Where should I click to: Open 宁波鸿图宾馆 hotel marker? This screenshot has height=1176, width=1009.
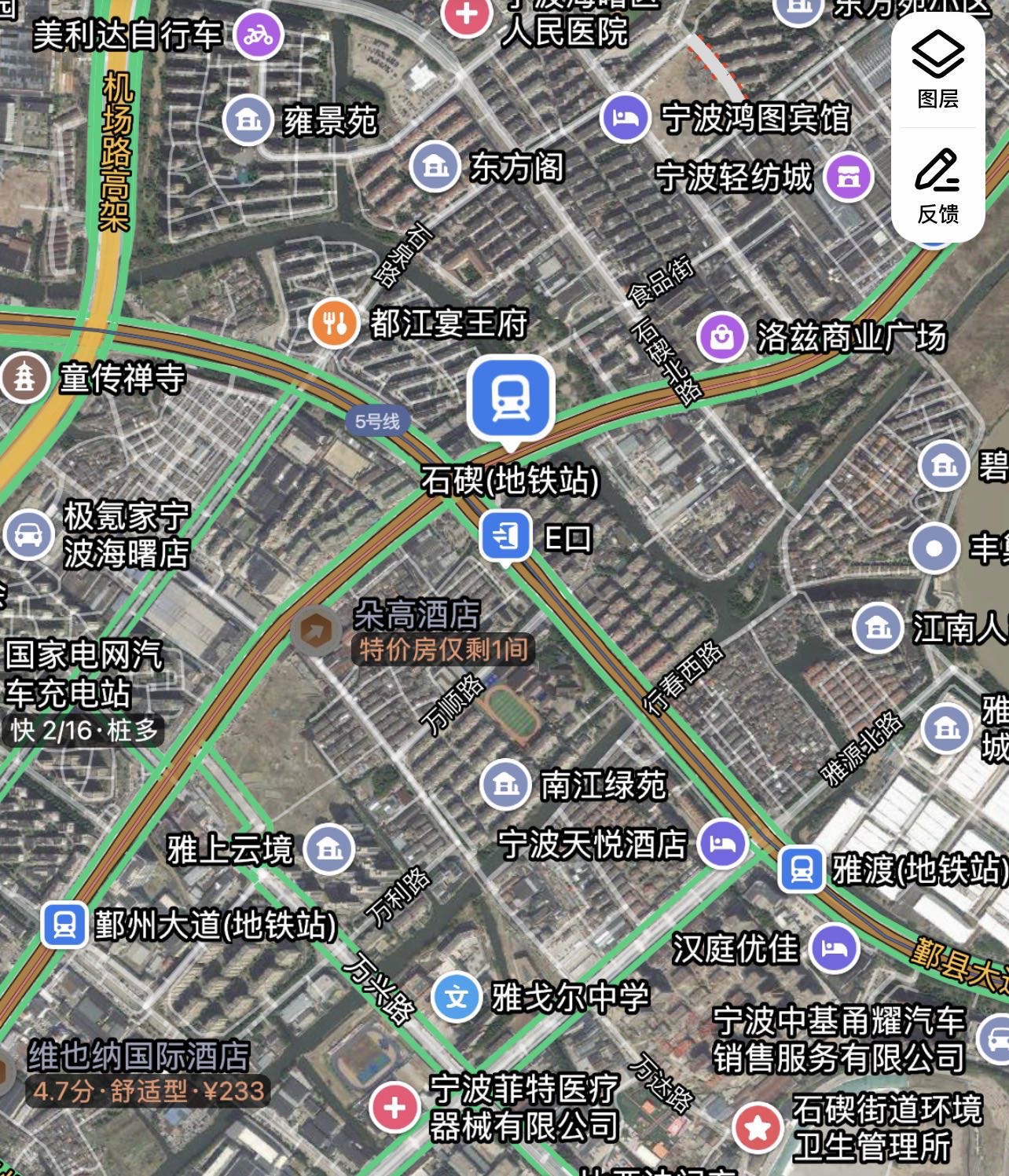tap(625, 118)
